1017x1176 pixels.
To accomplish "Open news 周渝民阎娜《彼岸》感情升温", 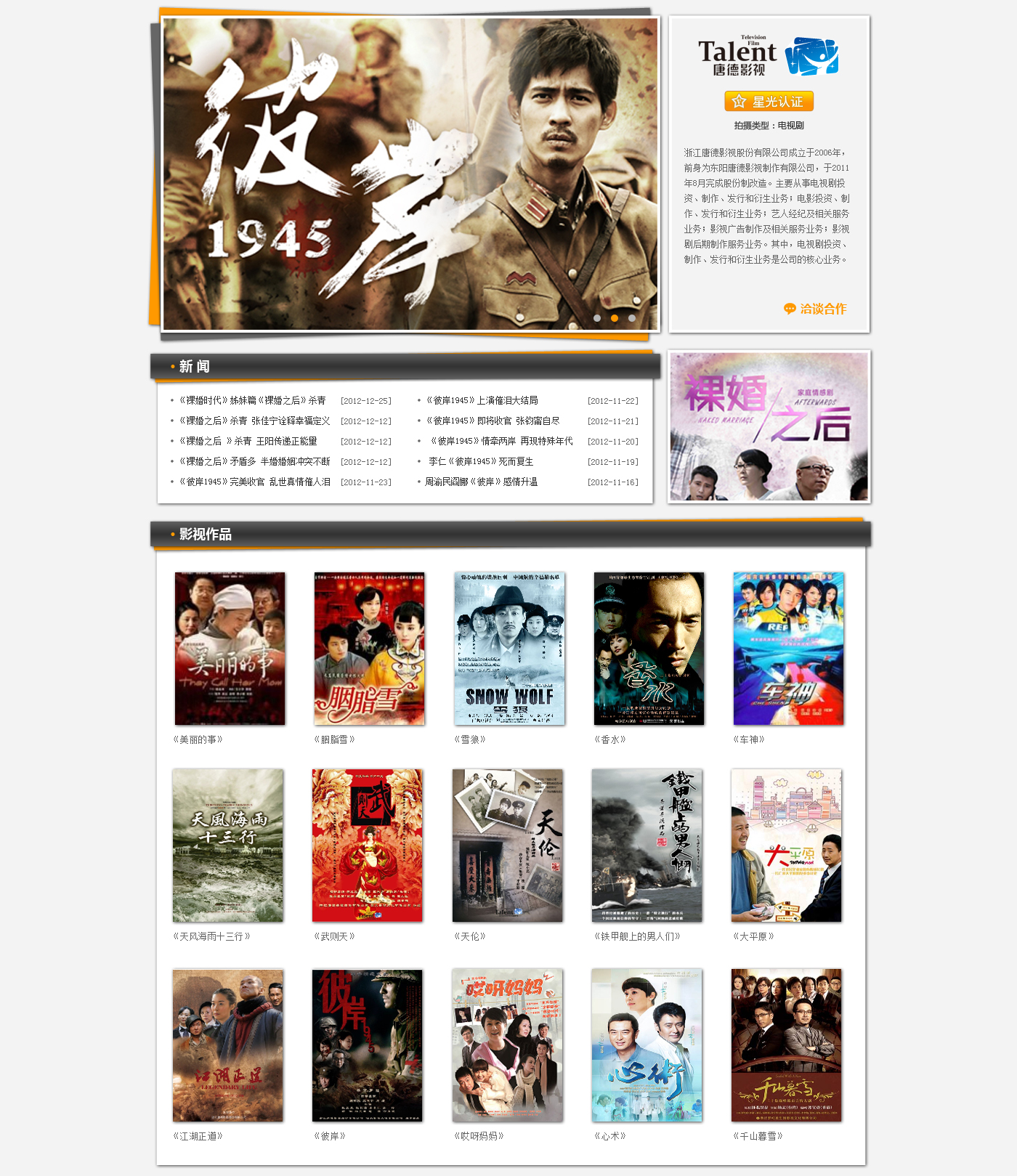I will (481, 482).
